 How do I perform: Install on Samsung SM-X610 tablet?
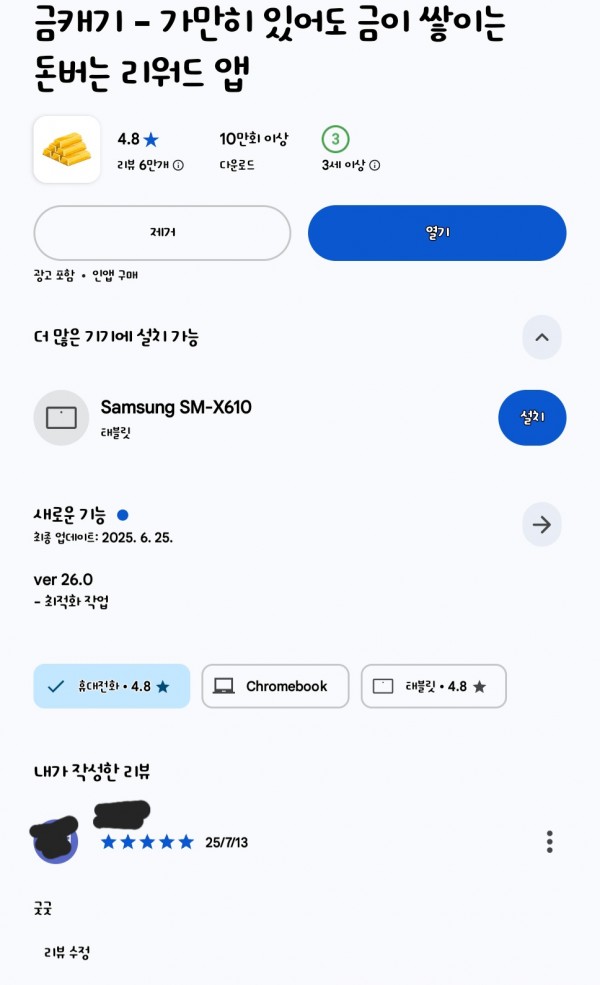532,417
